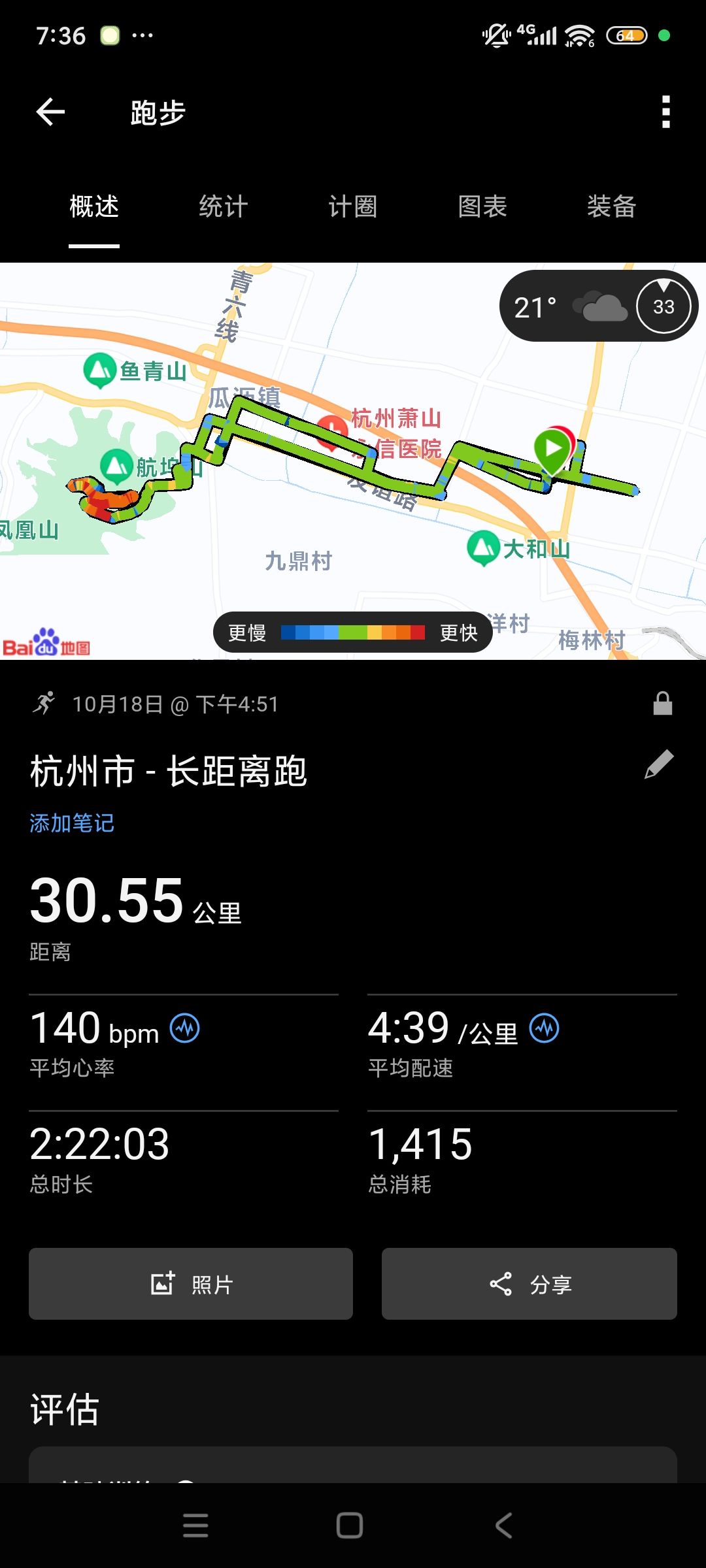View the pace icon beside 4:39 /公里
This screenshot has height=1568, width=706.
(x=545, y=1028)
